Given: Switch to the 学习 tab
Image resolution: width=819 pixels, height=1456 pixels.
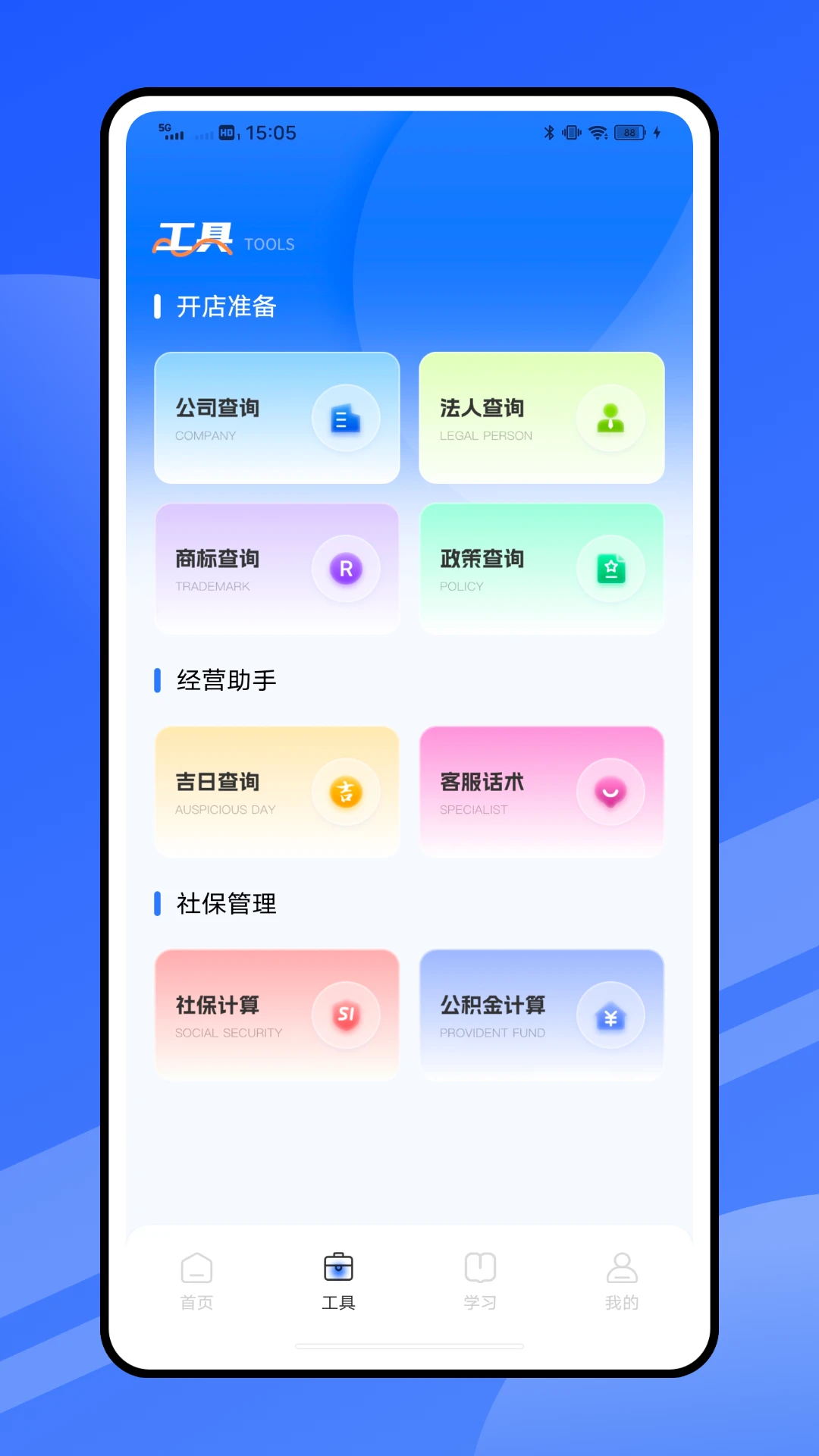Looking at the screenshot, I should [x=479, y=1282].
